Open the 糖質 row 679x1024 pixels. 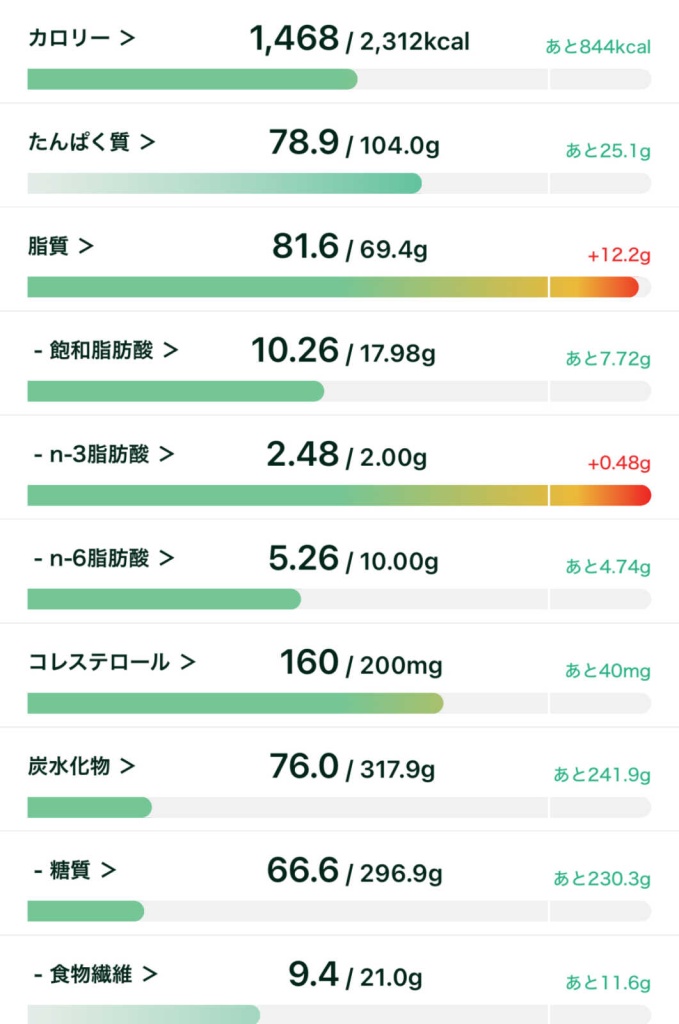[x=74, y=870]
